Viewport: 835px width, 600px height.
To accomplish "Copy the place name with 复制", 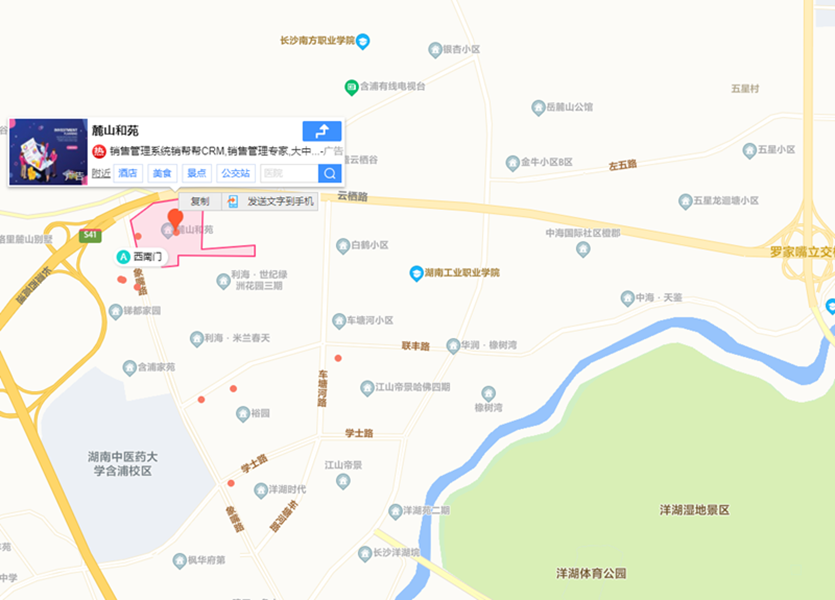I will pyautogui.click(x=200, y=201).
